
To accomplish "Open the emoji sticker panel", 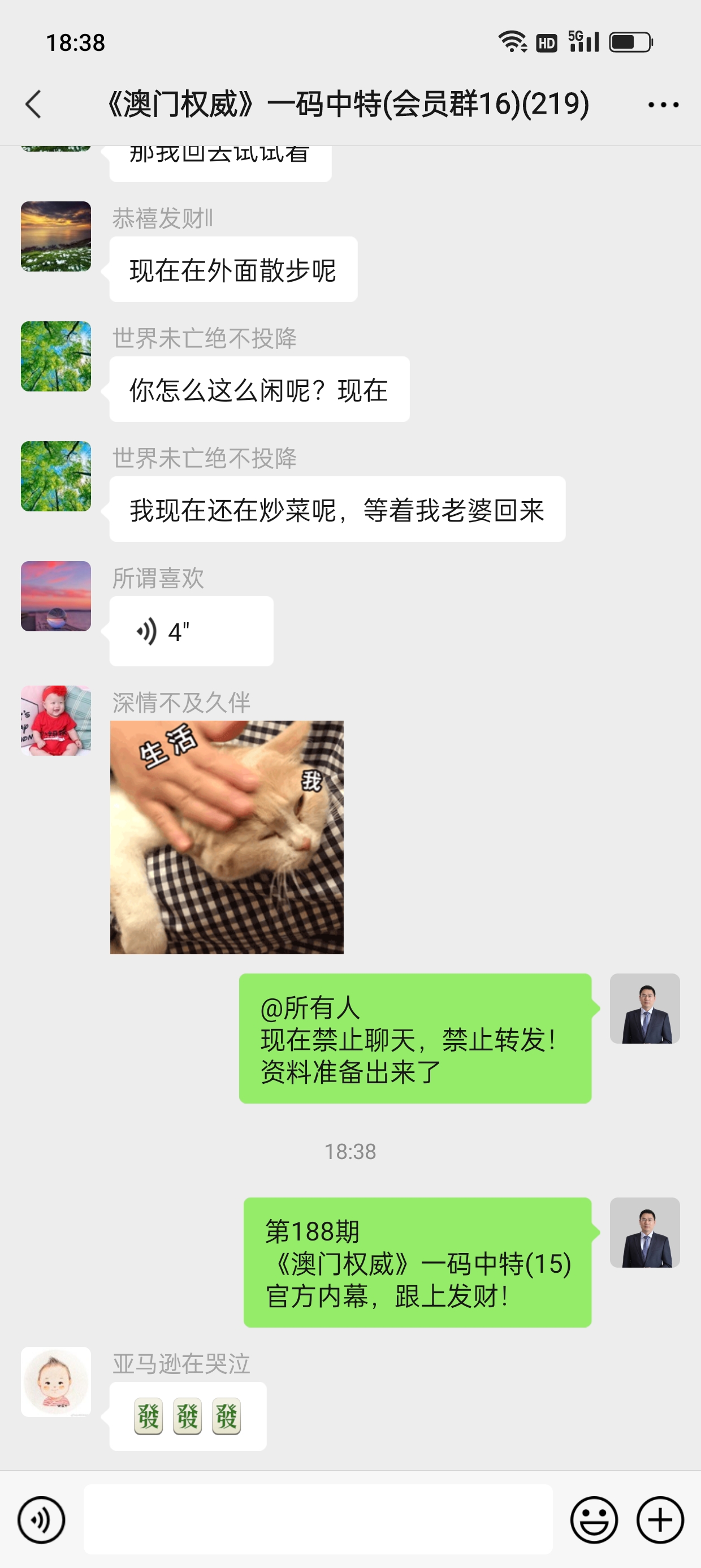I will click(594, 1520).
